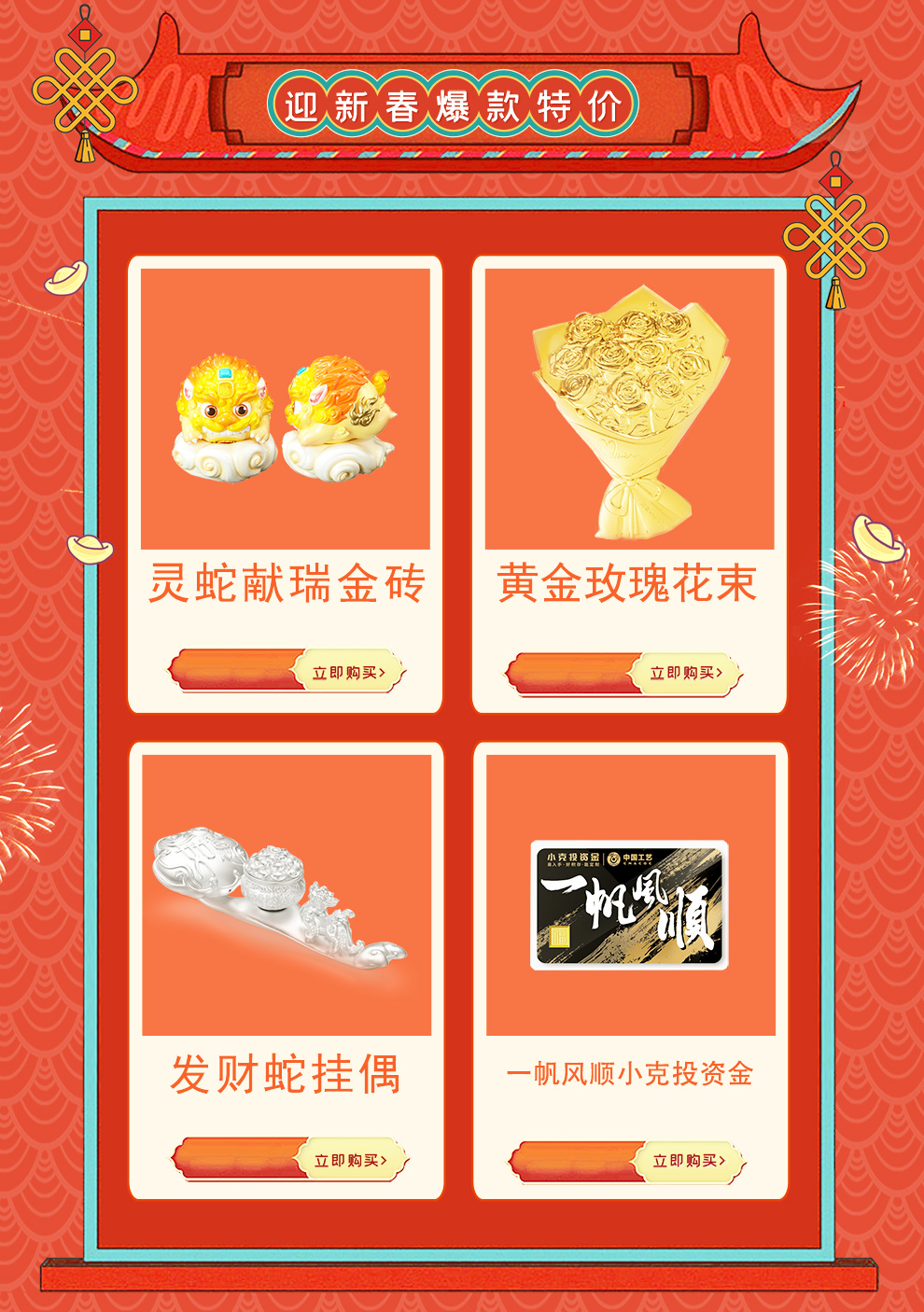Open the 发财蛇挂偶 product image
This screenshot has width=924, height=1312.
pyautogui.click(x=286, y=894)
